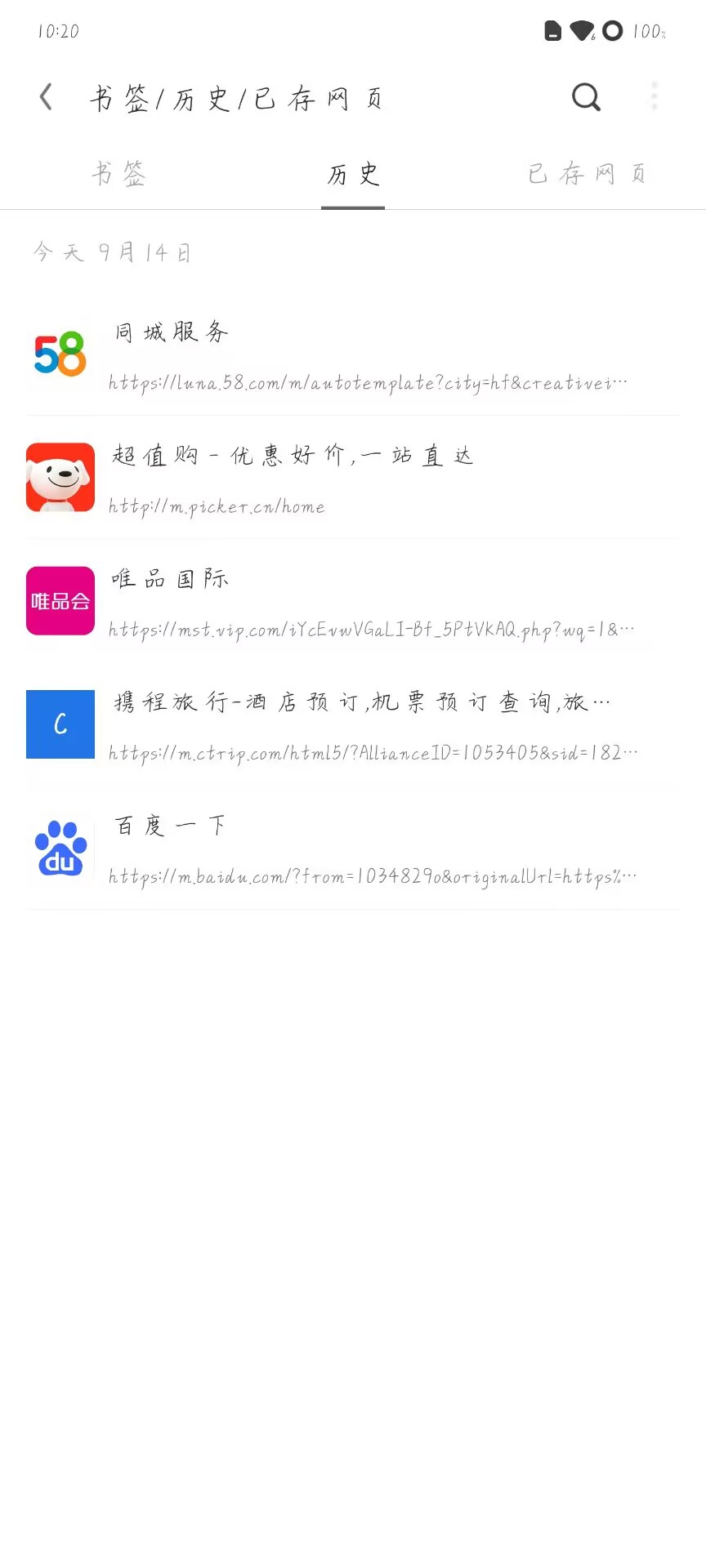
Task: Switch to the 已存网页 tab
Action: click(587, 174)
